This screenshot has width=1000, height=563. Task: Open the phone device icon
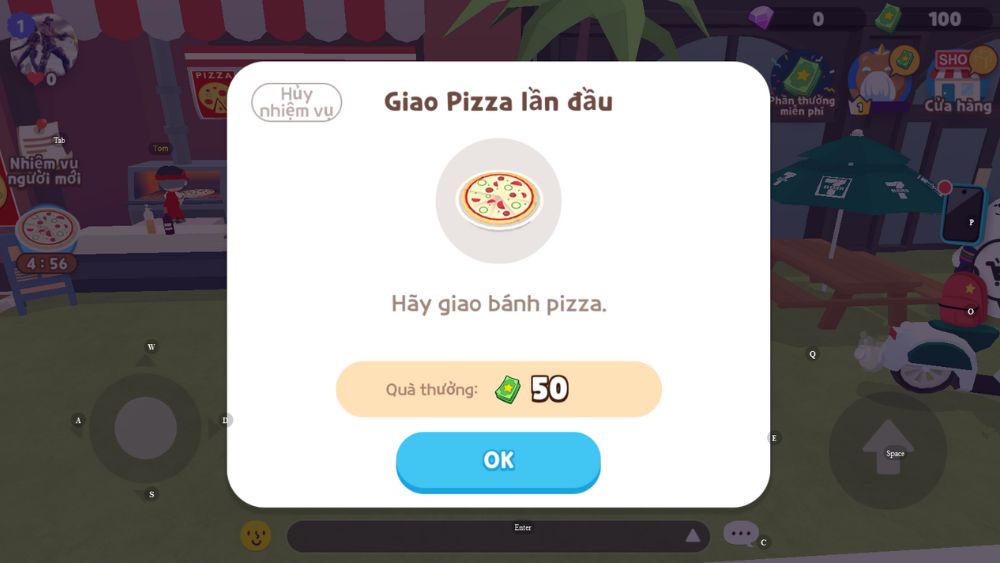pyautogui.click(x=962, y=213)
